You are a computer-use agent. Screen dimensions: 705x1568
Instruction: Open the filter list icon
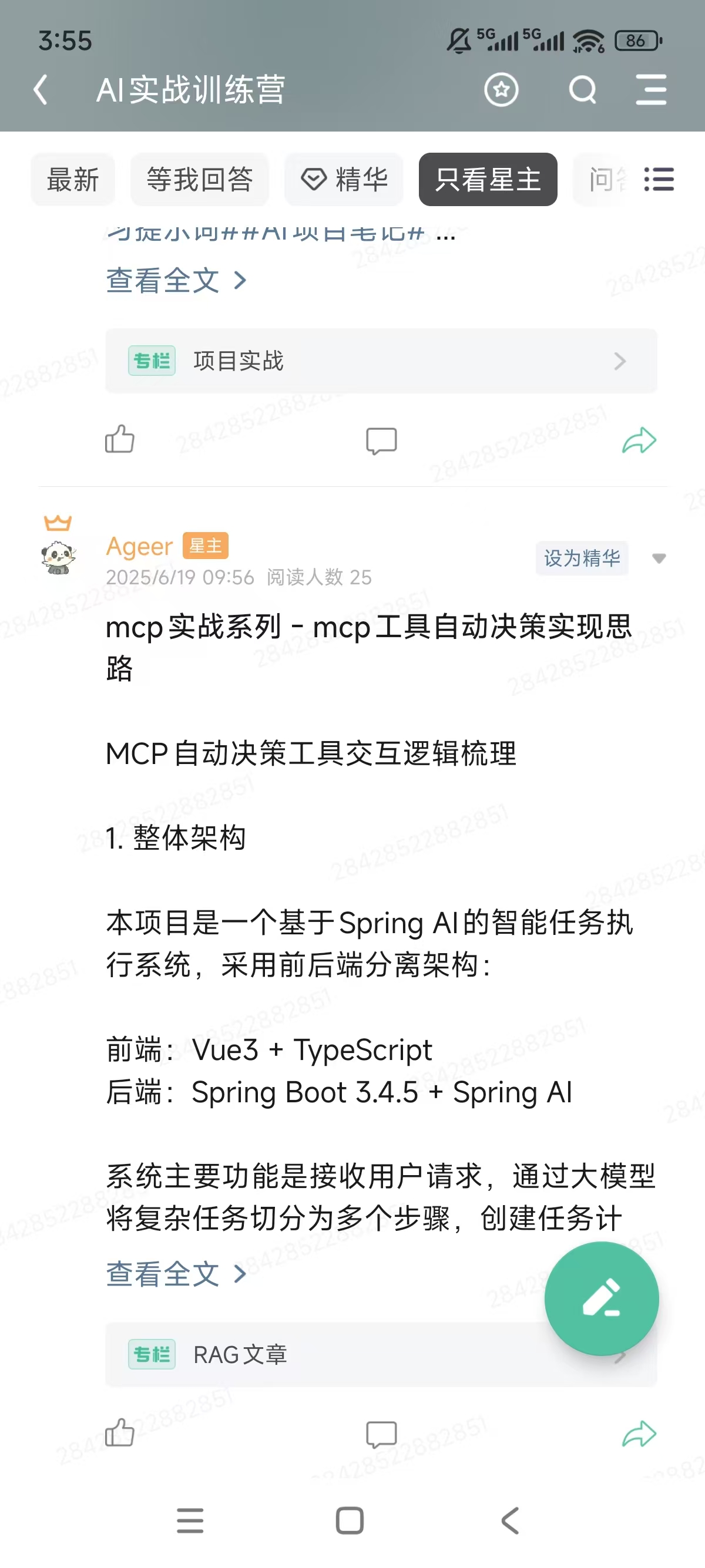point(659,180)
